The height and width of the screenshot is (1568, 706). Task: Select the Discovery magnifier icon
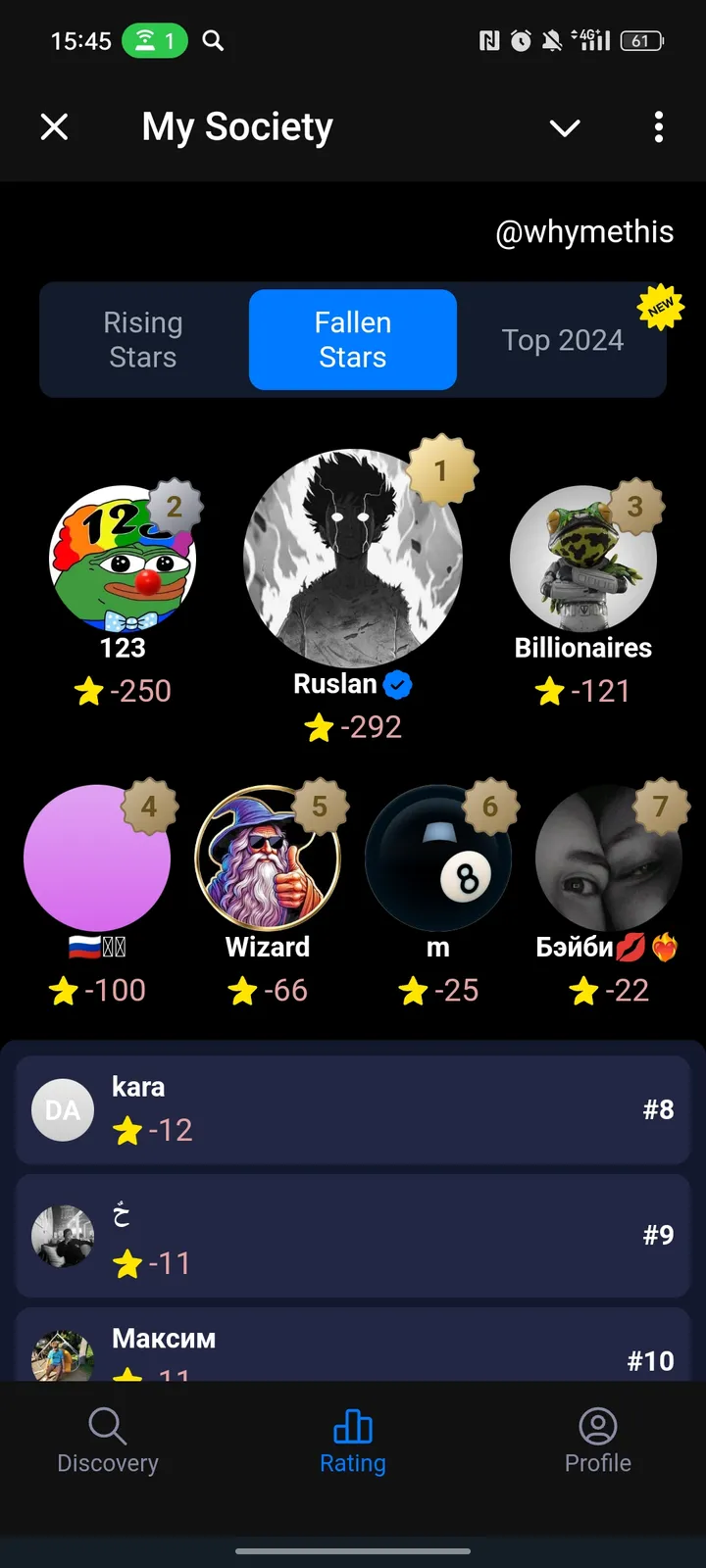point(107,1427)
